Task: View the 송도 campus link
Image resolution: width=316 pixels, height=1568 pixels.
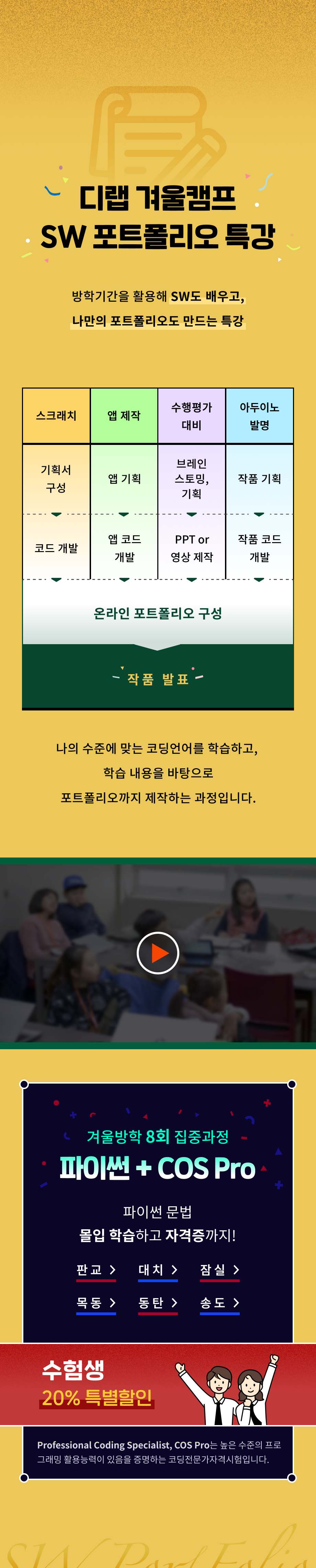Action: click(219, 1303)
